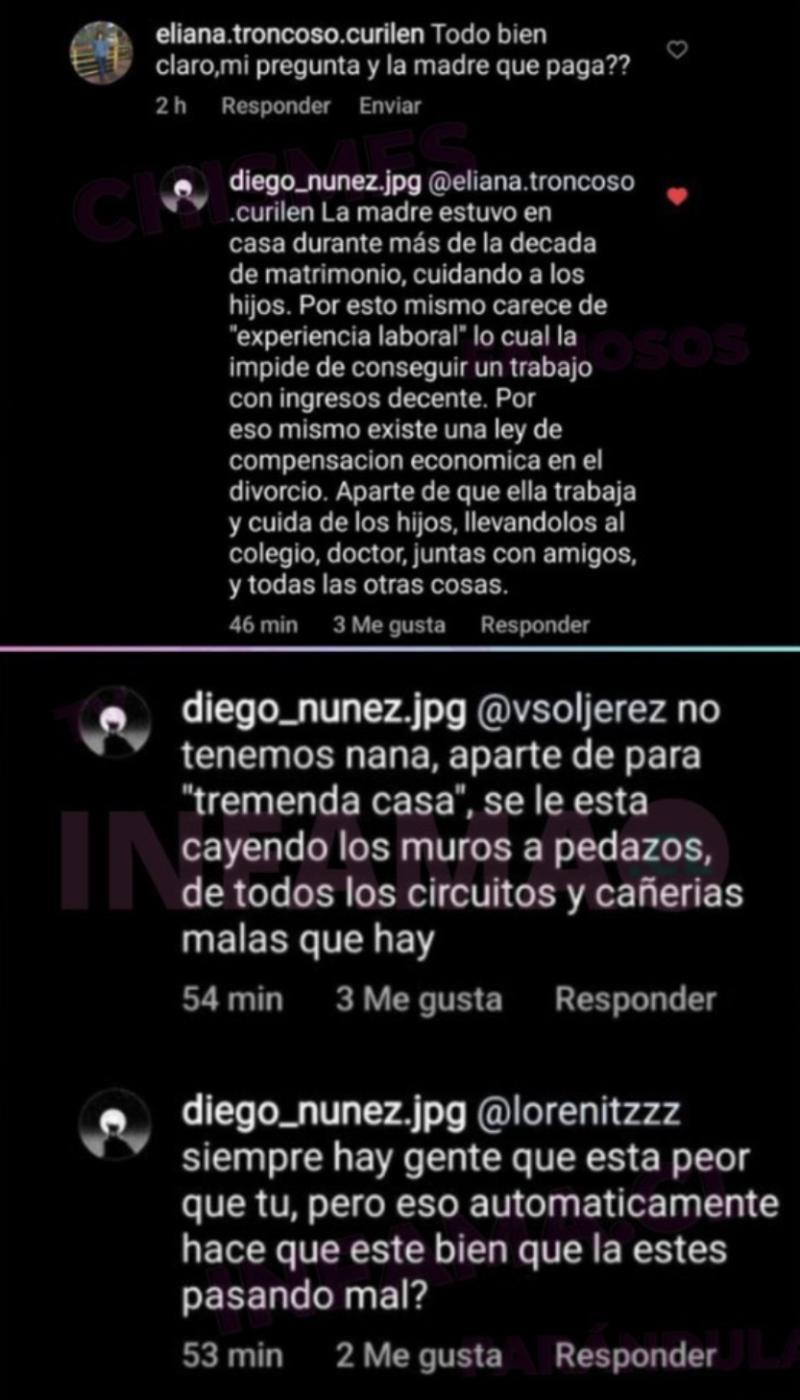Open diego_nunez.jpg's avatar on the top reply

[x=188, y=192]
